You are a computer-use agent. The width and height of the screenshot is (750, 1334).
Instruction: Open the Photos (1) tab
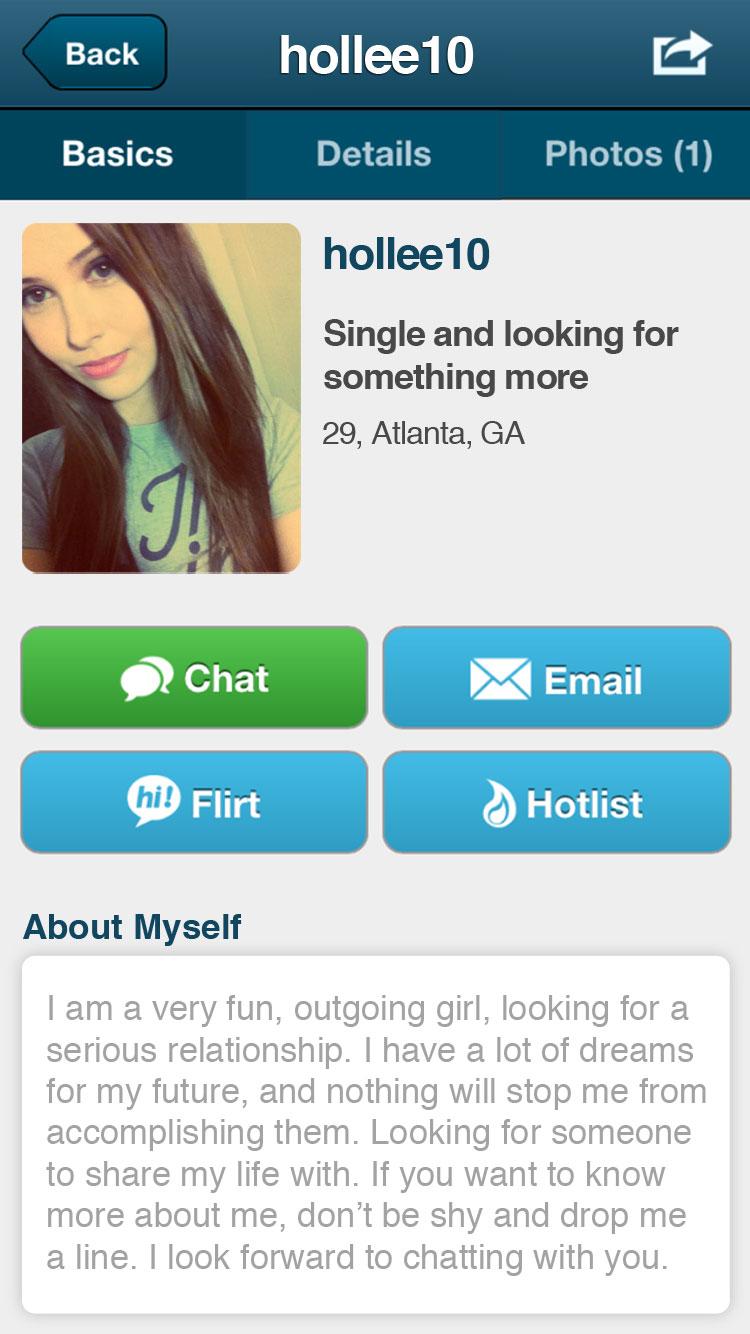click(627, 154)
